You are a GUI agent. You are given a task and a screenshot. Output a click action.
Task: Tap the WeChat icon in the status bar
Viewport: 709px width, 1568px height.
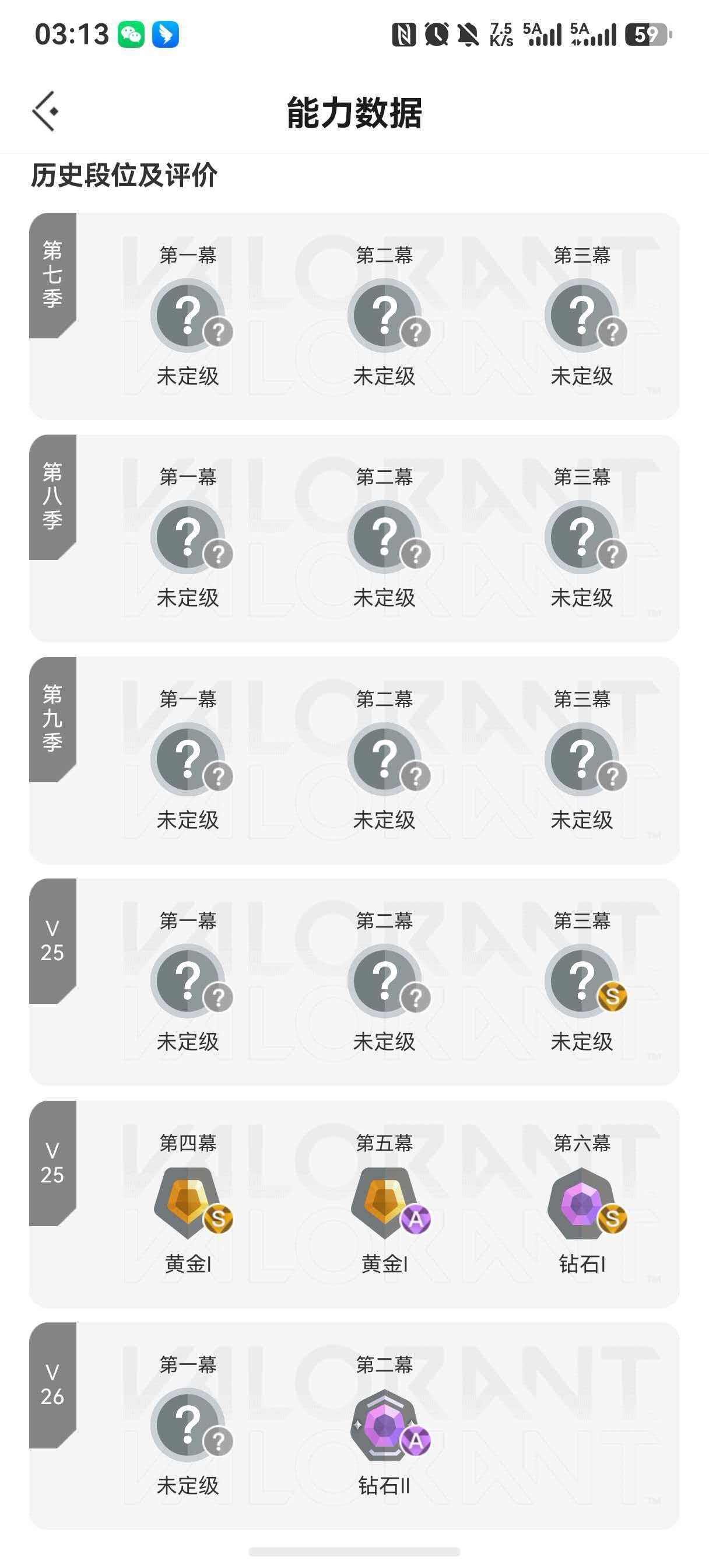point(131,33)
